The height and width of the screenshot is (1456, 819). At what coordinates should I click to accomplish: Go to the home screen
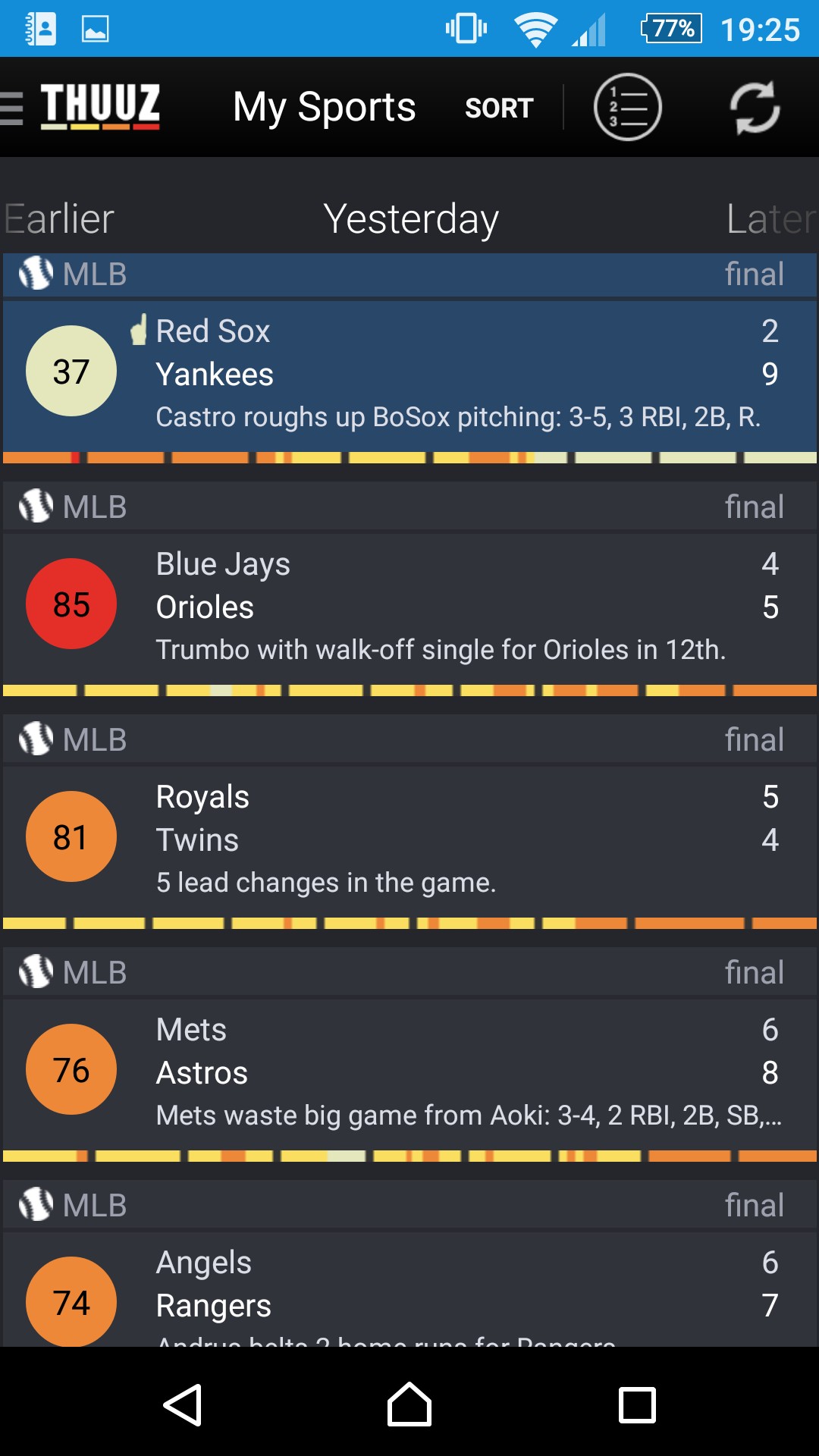pyautogui.click(x=409, y=1405)
